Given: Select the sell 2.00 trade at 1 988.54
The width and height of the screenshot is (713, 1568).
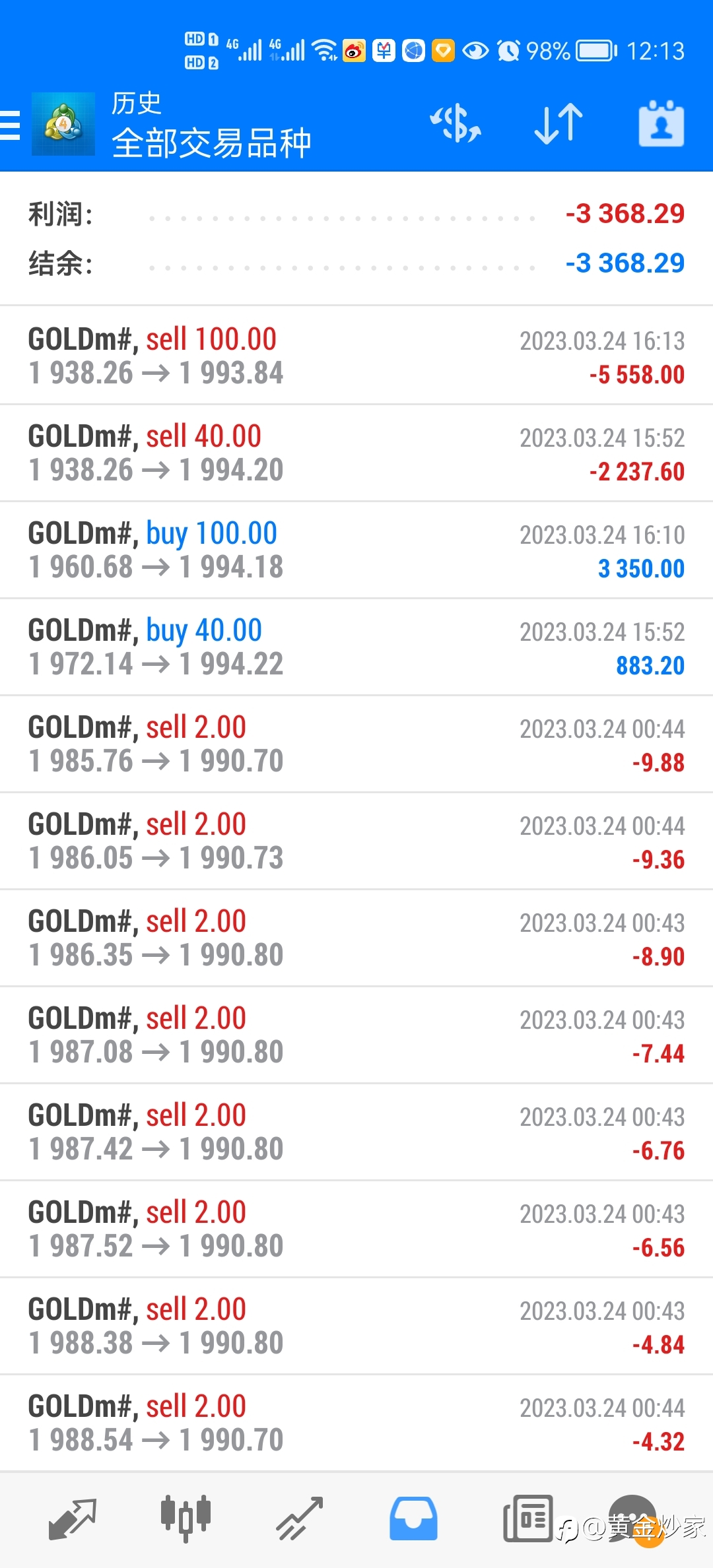Looking at the screenshot, I should tap(356, 1423).
